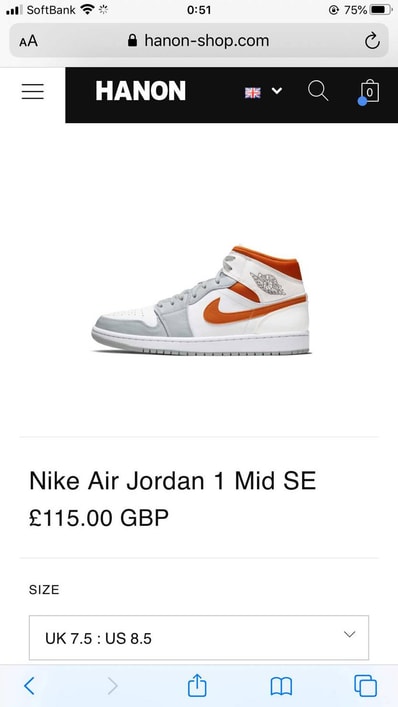Reload the page in Safari
Screen dimensions: 398x707
coord(372,41)
